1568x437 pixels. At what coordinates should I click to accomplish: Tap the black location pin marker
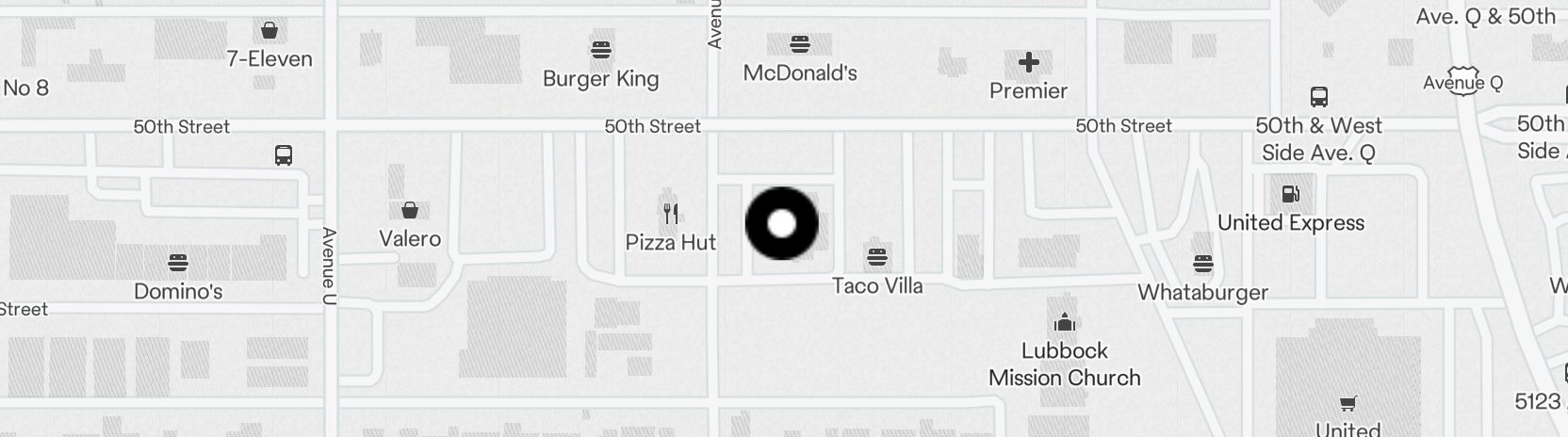click(781, 224)
